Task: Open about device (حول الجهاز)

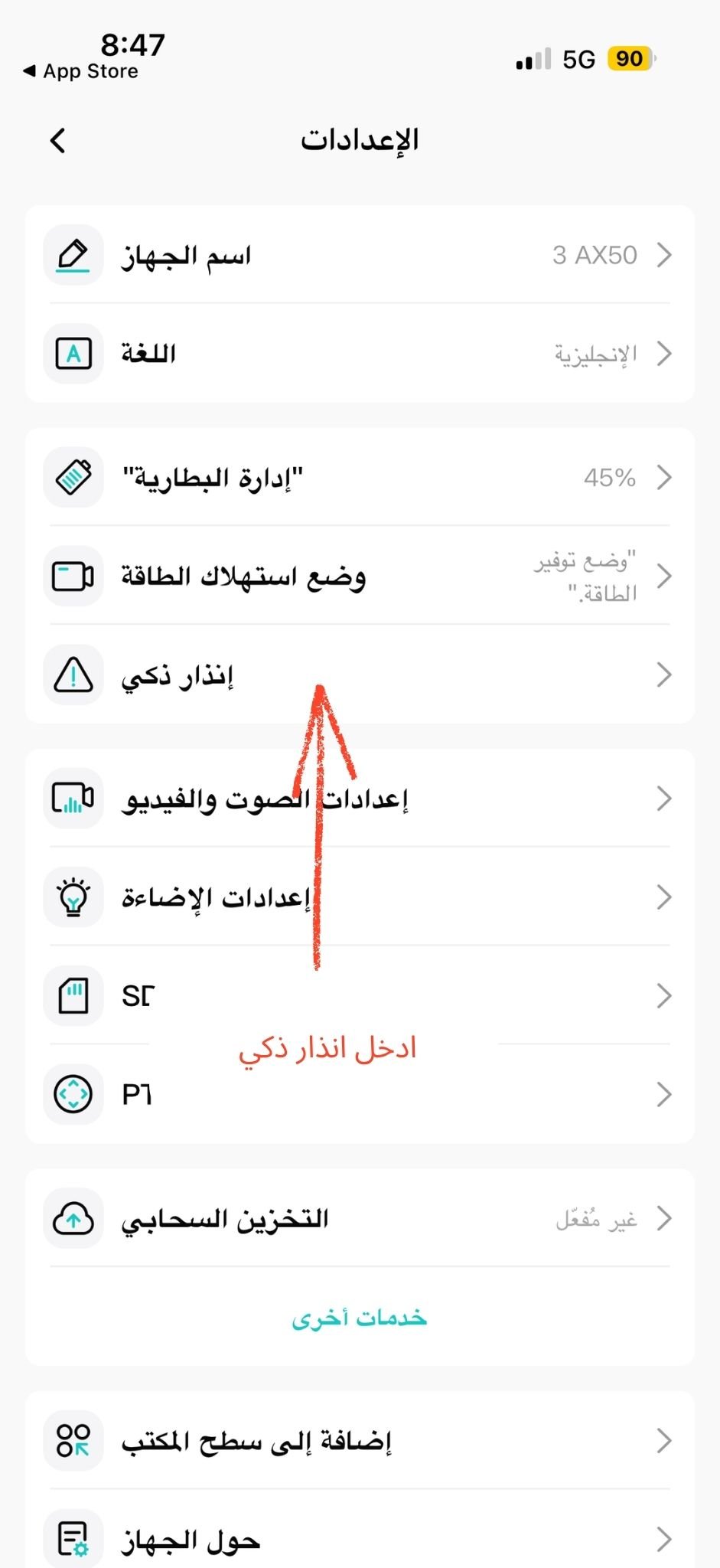Action: point(360,1539)
